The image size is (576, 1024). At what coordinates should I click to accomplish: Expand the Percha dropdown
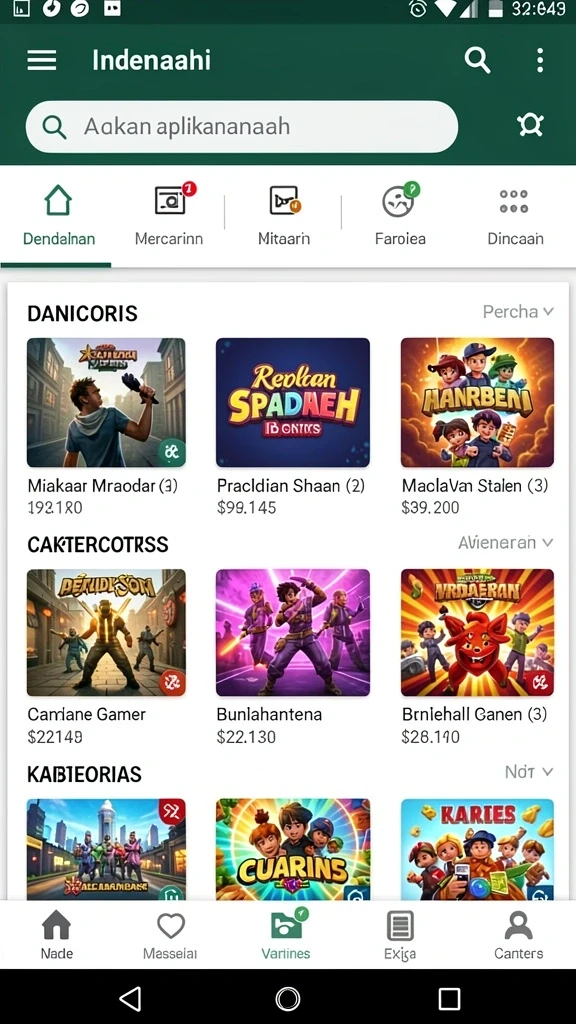tap(518, 312)
